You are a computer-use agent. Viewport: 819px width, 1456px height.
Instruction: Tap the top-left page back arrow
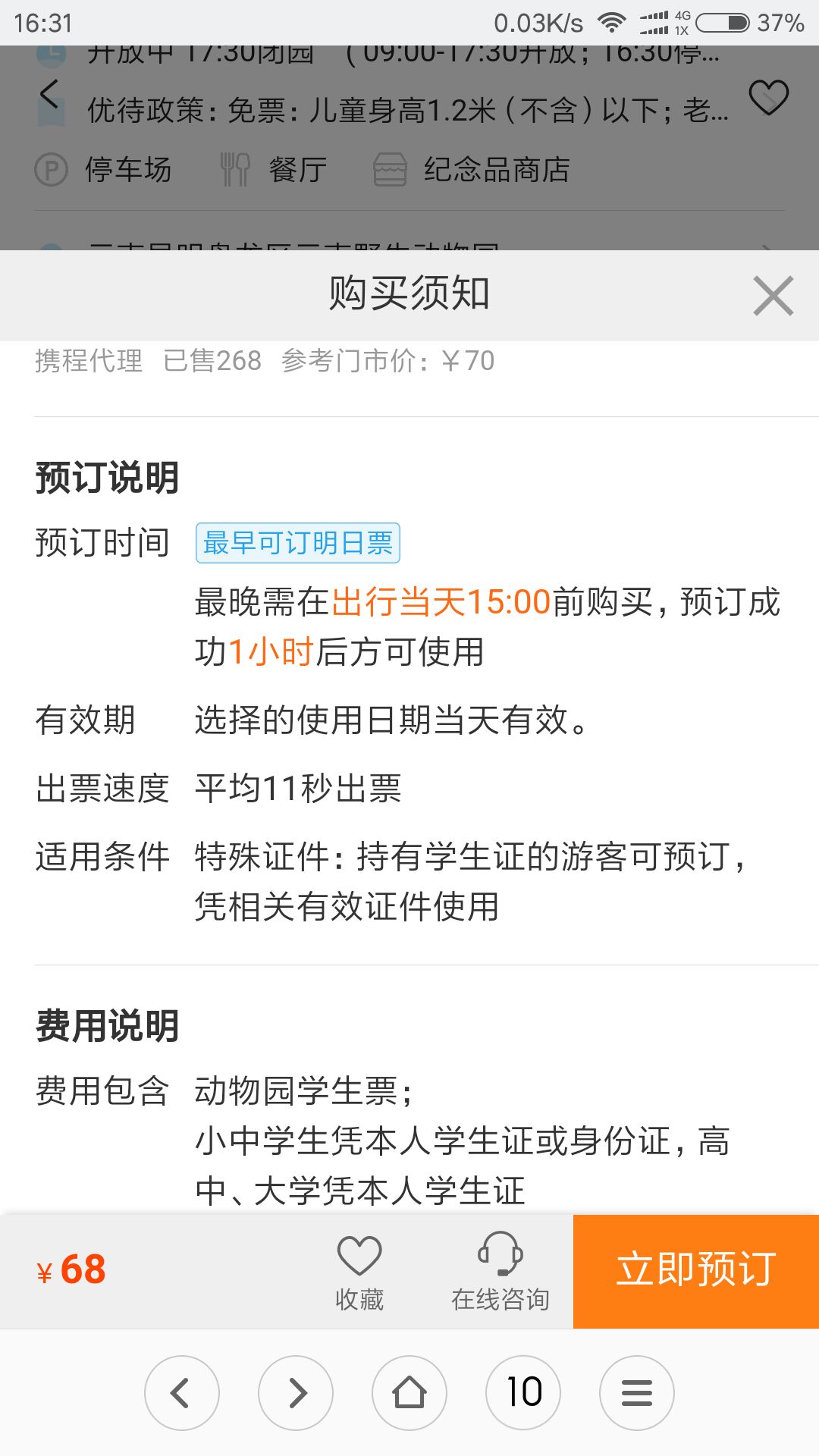coord(49,95)
